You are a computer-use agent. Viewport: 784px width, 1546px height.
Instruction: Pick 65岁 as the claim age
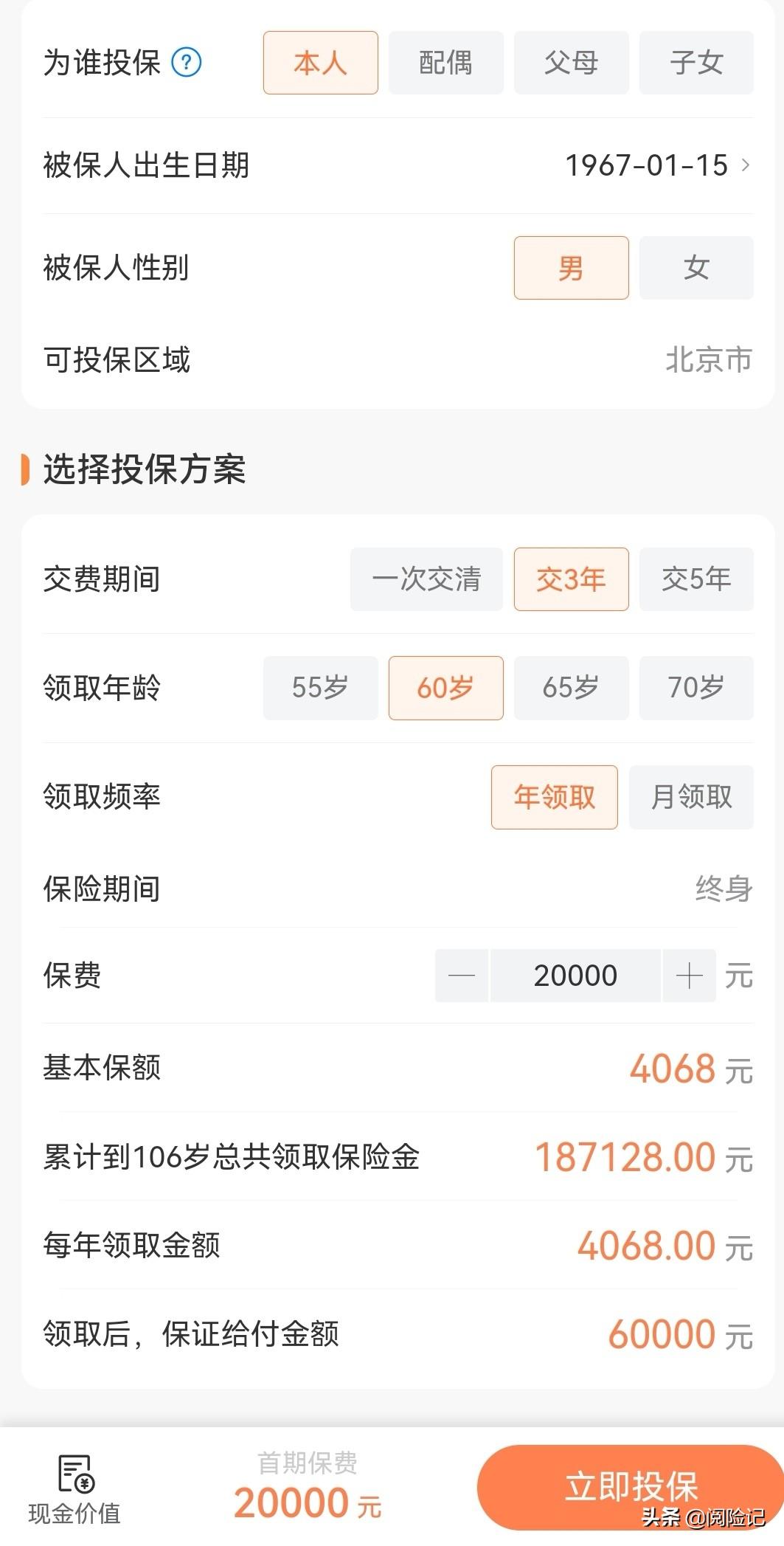[571, 688]
